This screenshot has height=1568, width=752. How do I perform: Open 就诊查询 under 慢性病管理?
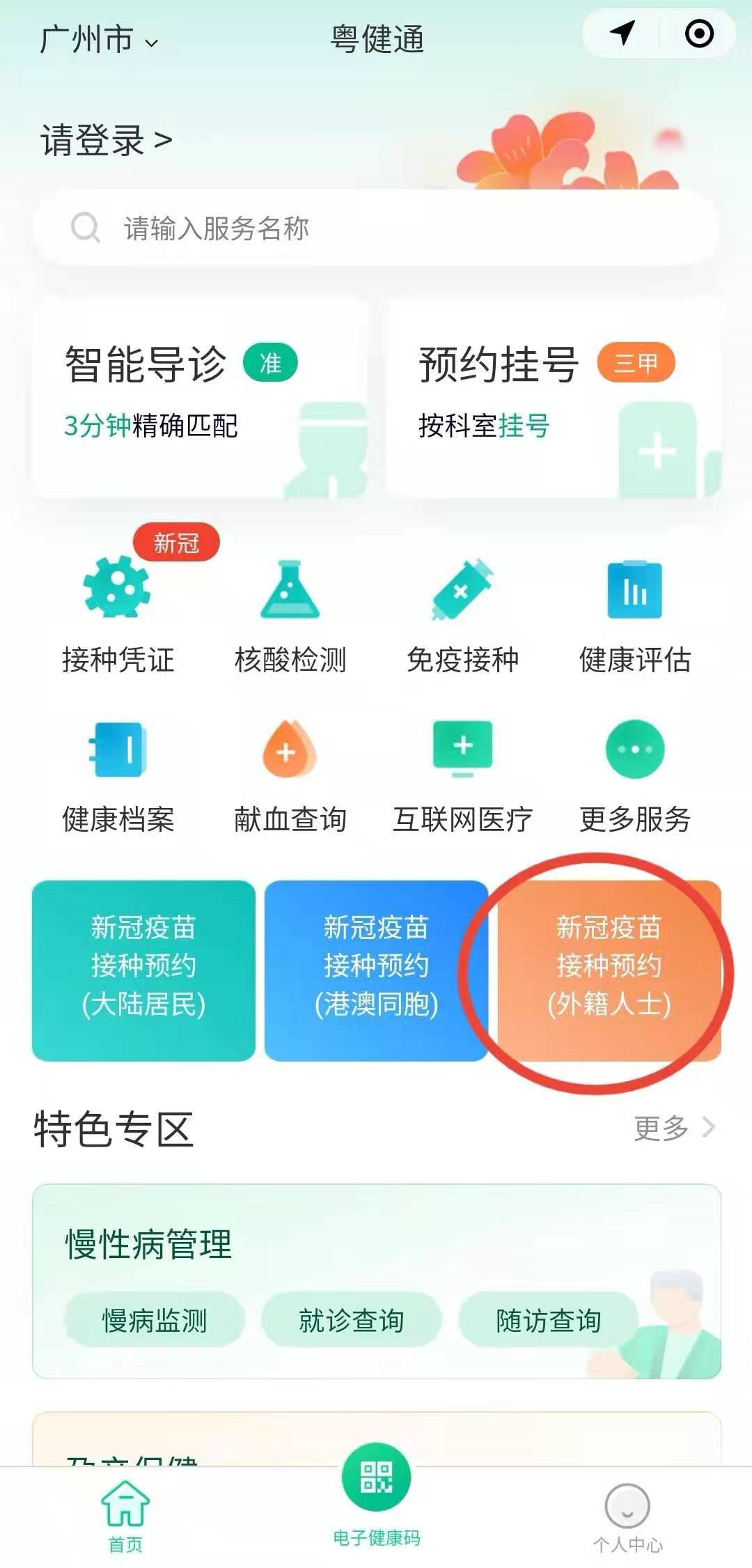pyautogui.click(x=352, y=1320)
